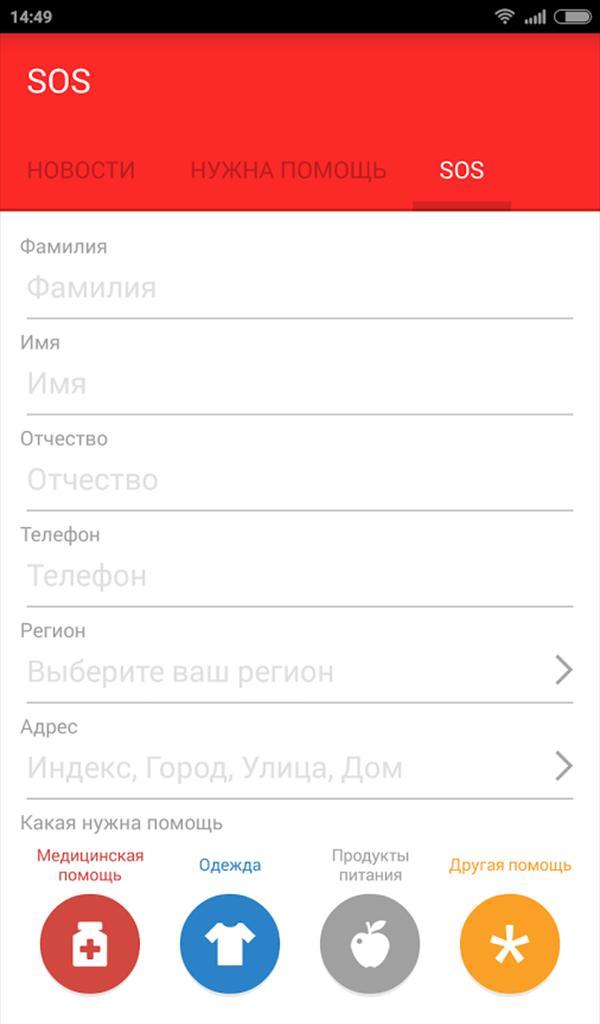Open the Адрес selection field

click(296, 768)
